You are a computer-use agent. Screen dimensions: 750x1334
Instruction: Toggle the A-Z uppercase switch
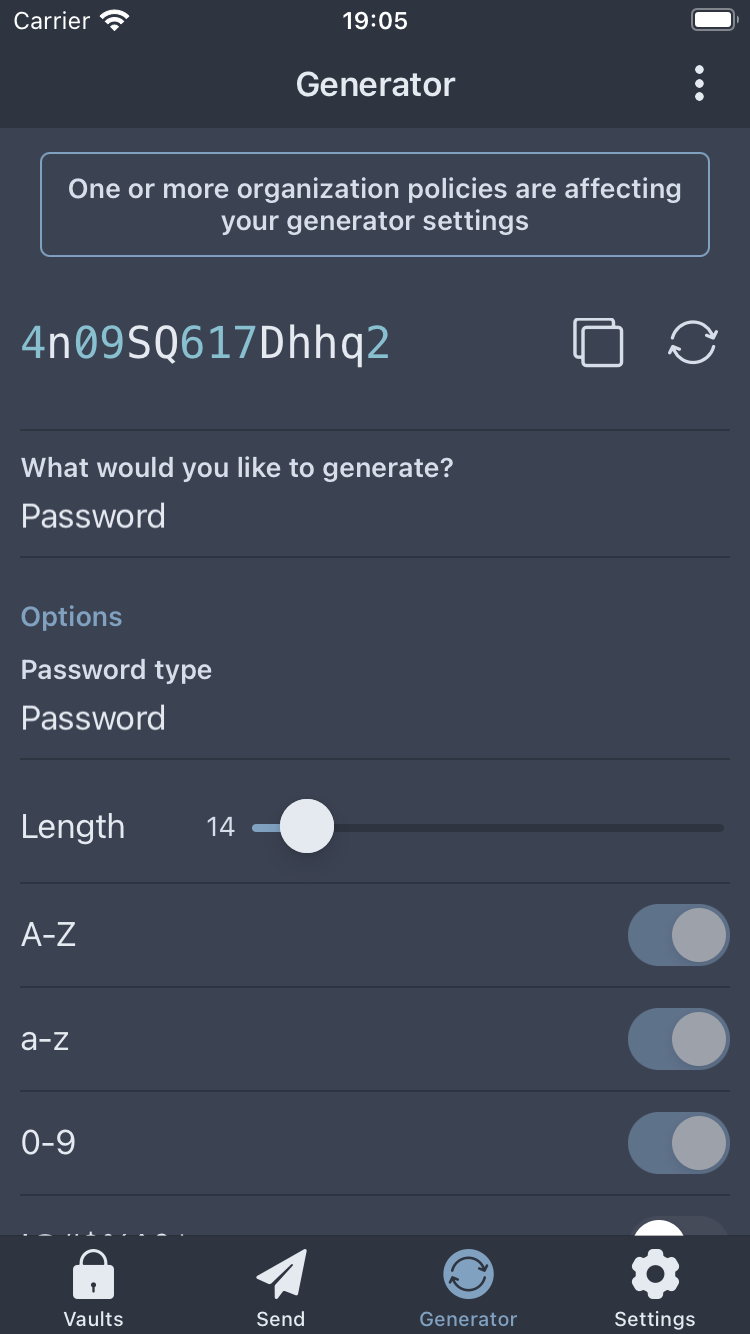coord(678,935)
